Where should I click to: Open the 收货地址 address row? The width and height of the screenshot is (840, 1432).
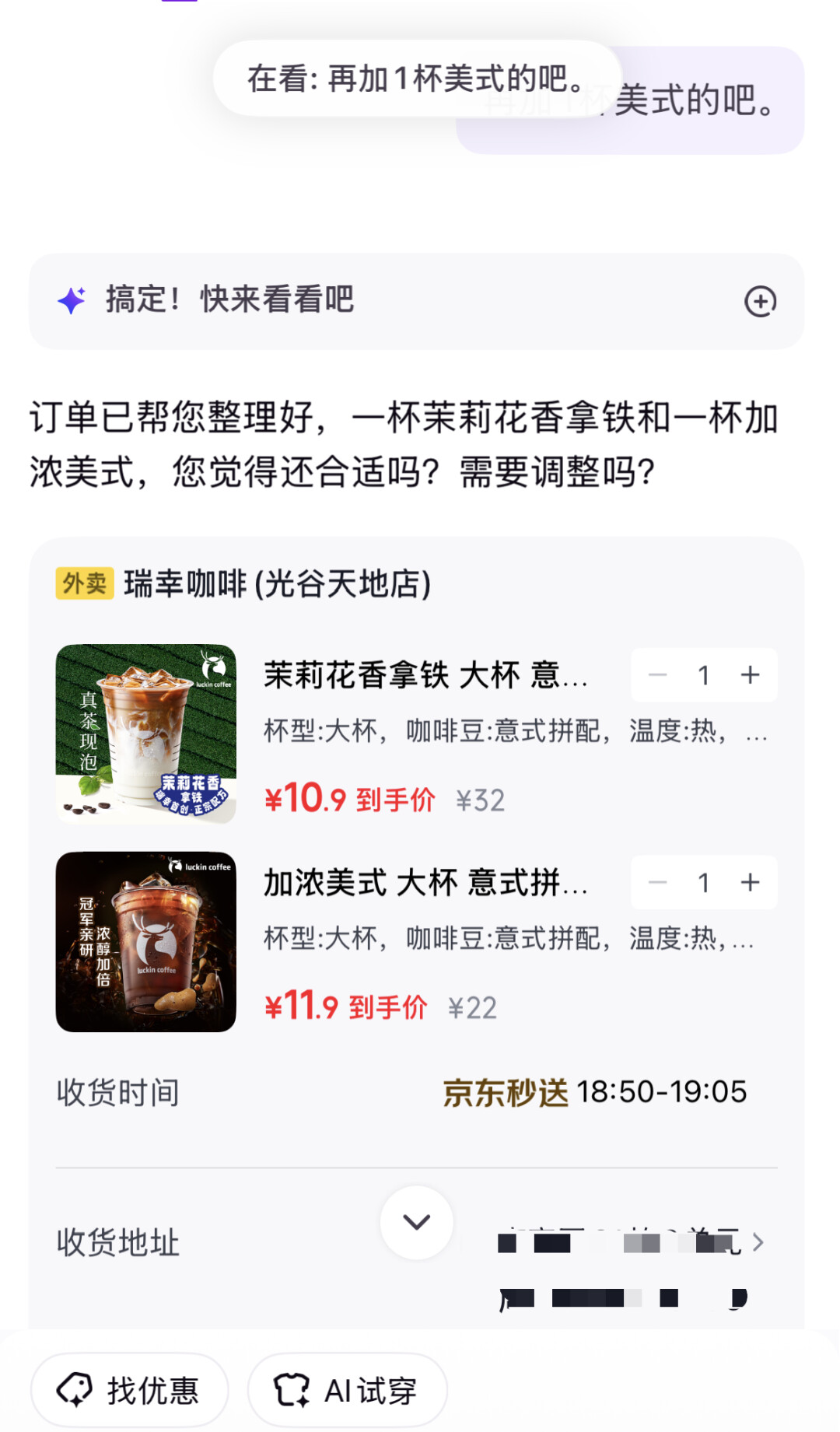coord(622,1243)
